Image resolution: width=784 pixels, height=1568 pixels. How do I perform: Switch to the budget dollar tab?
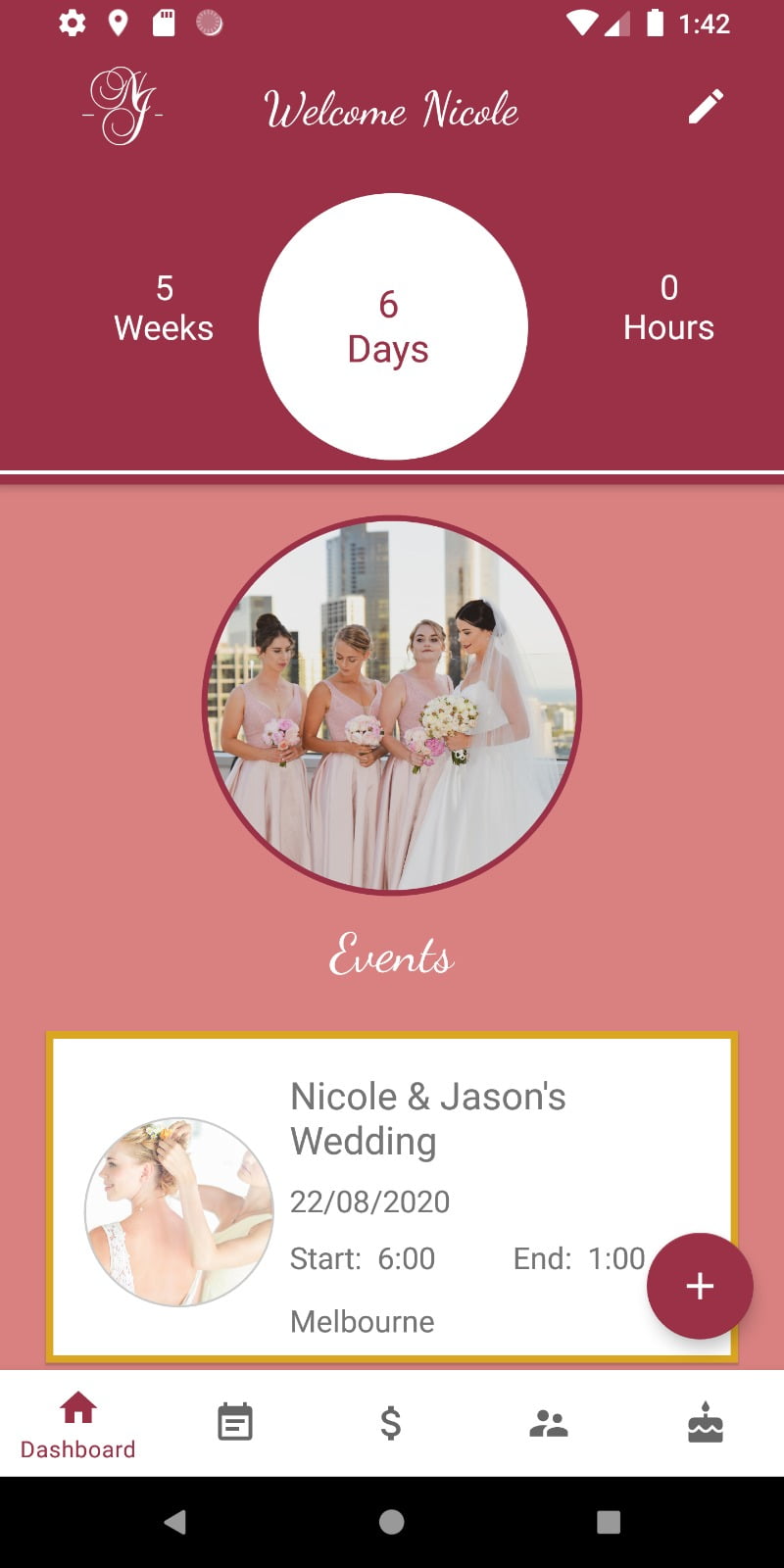point(391,1423)
